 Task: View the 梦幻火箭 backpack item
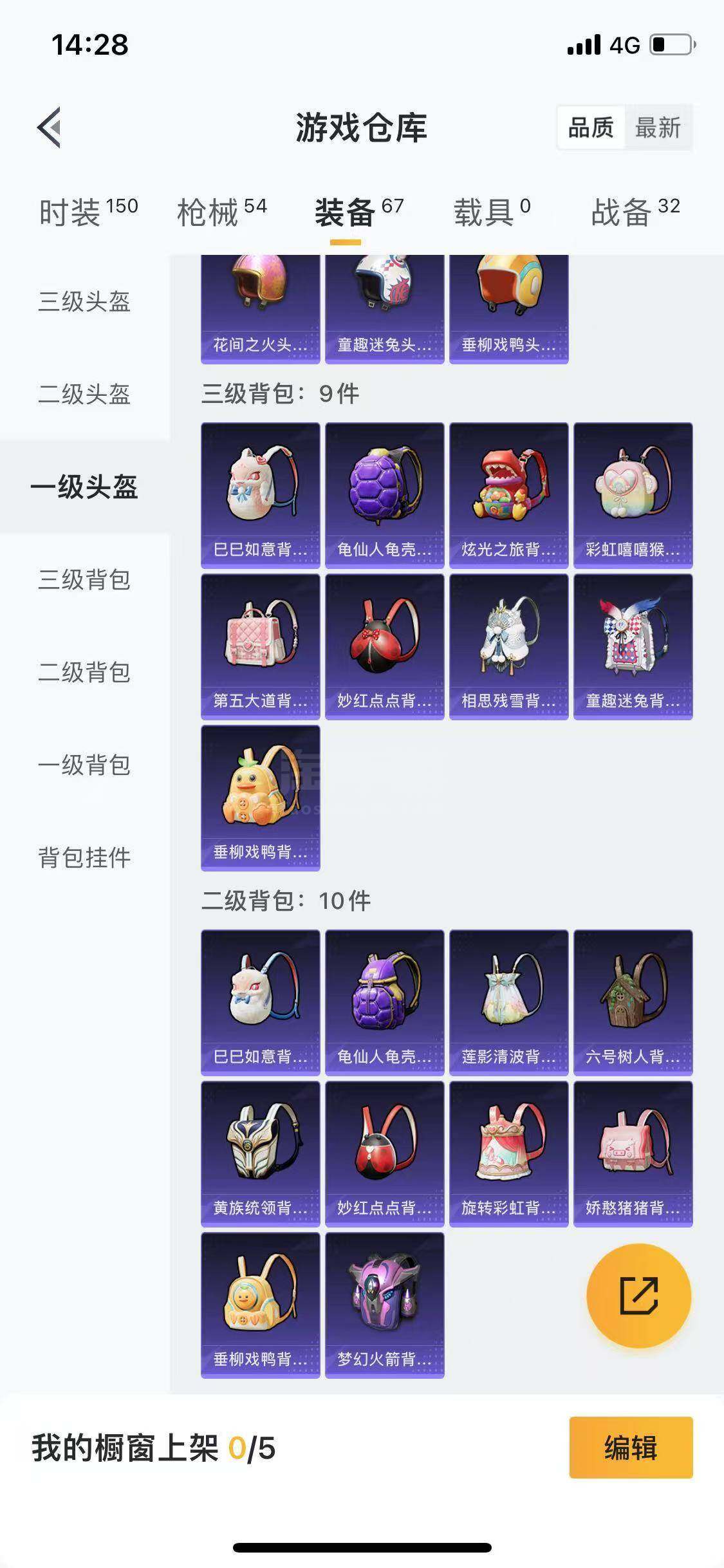pyautogui.click(x=384, y=1305)
